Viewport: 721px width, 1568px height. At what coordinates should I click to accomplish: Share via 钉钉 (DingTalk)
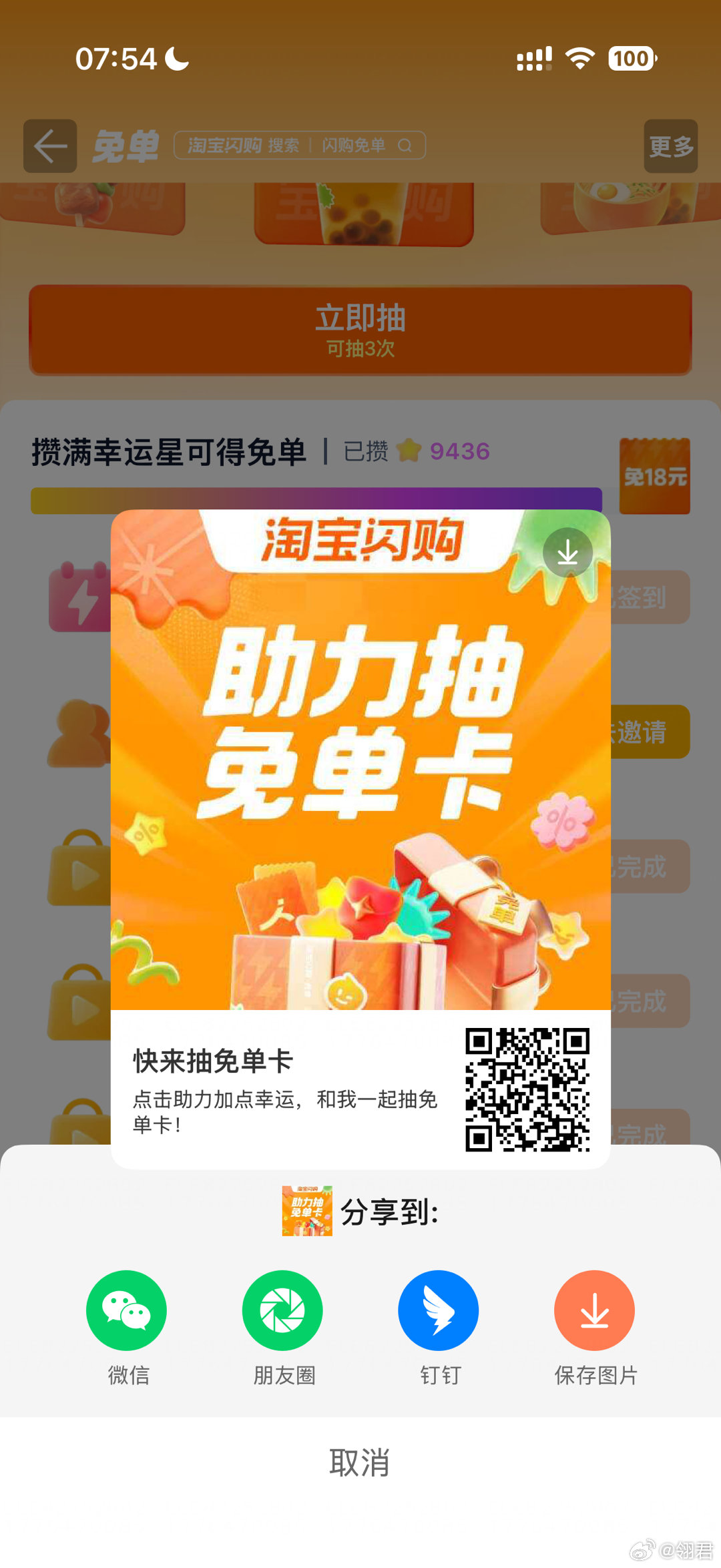[x=438, y=1310]
